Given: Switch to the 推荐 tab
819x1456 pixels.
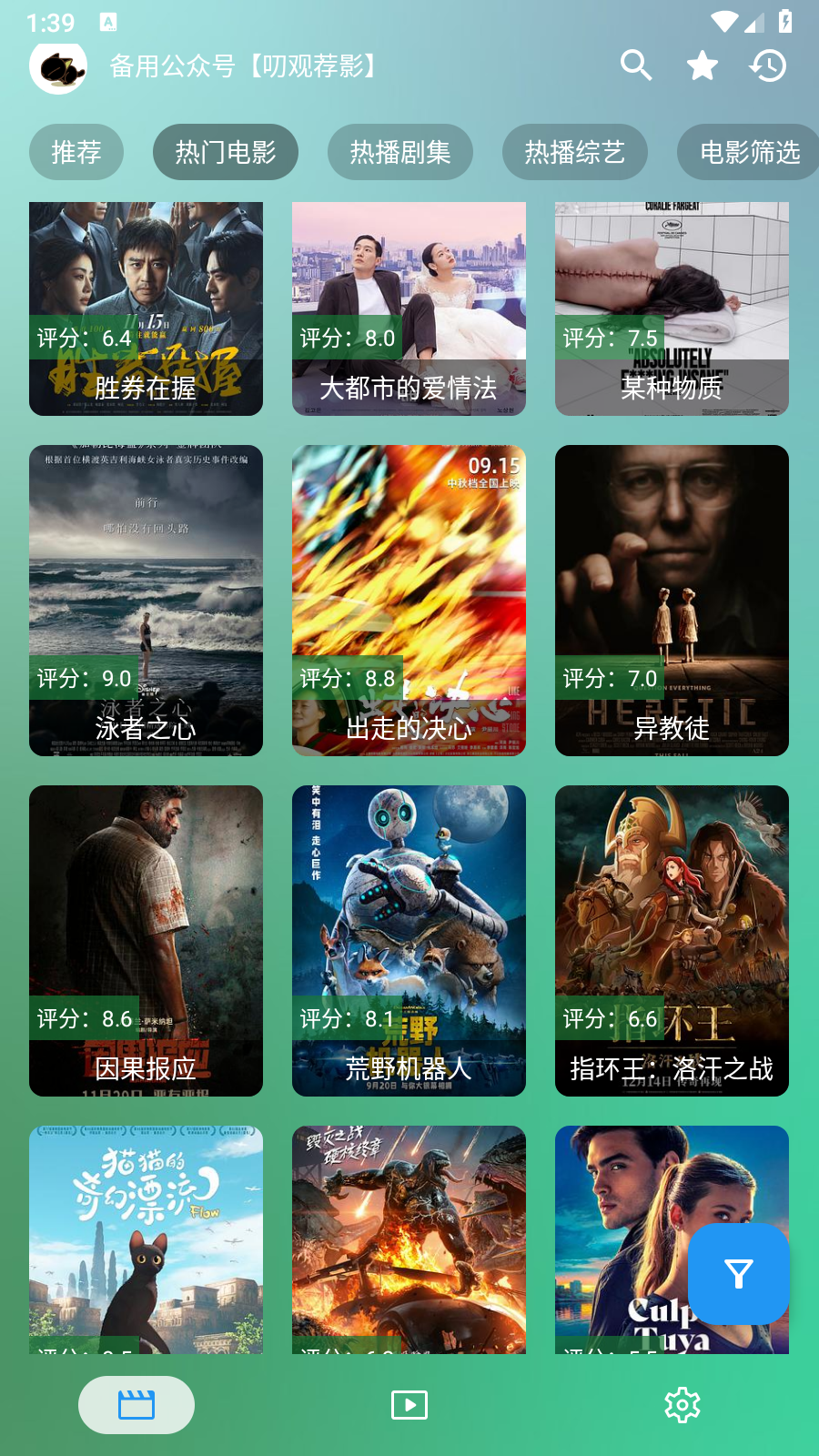Looking at the screenshot, I should click(x=76, y=152).
